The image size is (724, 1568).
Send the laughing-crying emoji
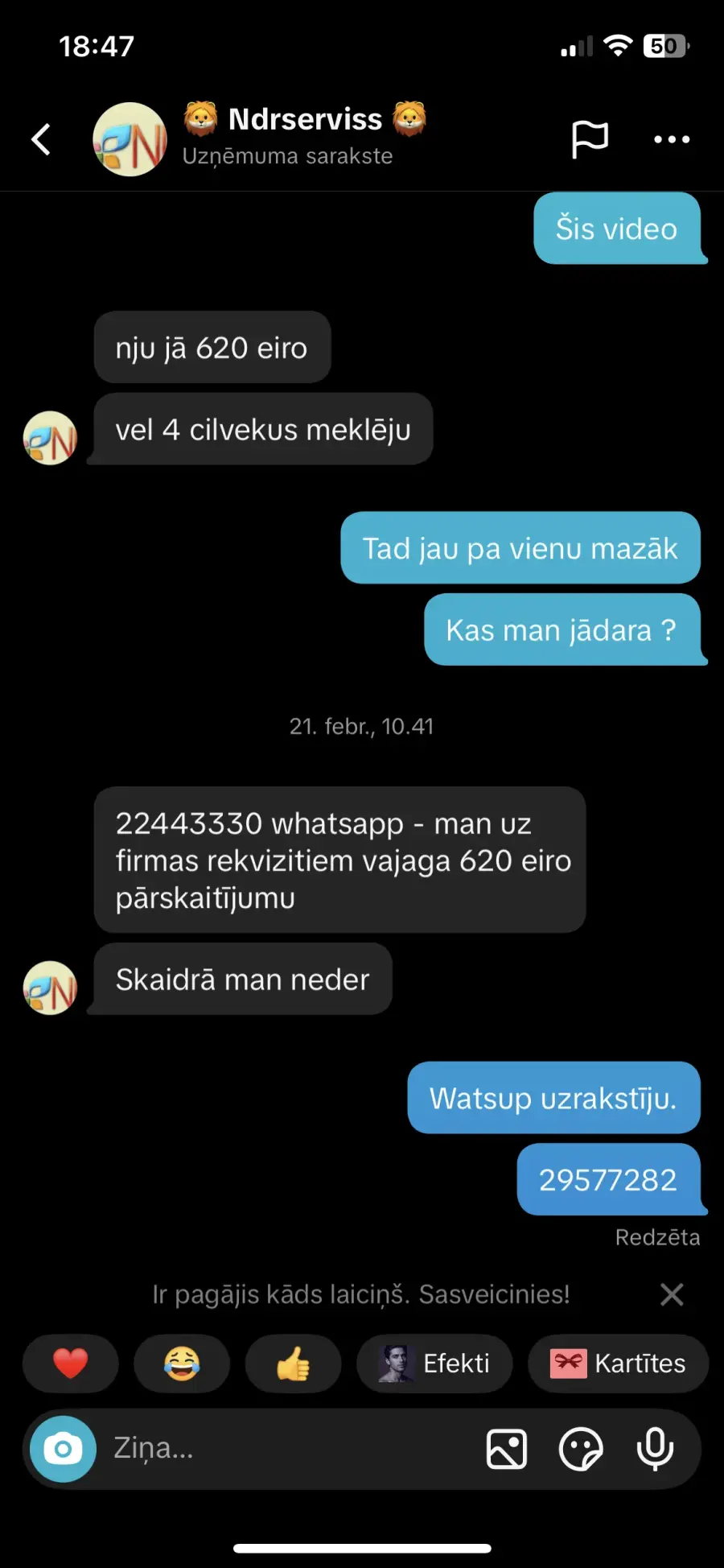[x=182, y=1364]
